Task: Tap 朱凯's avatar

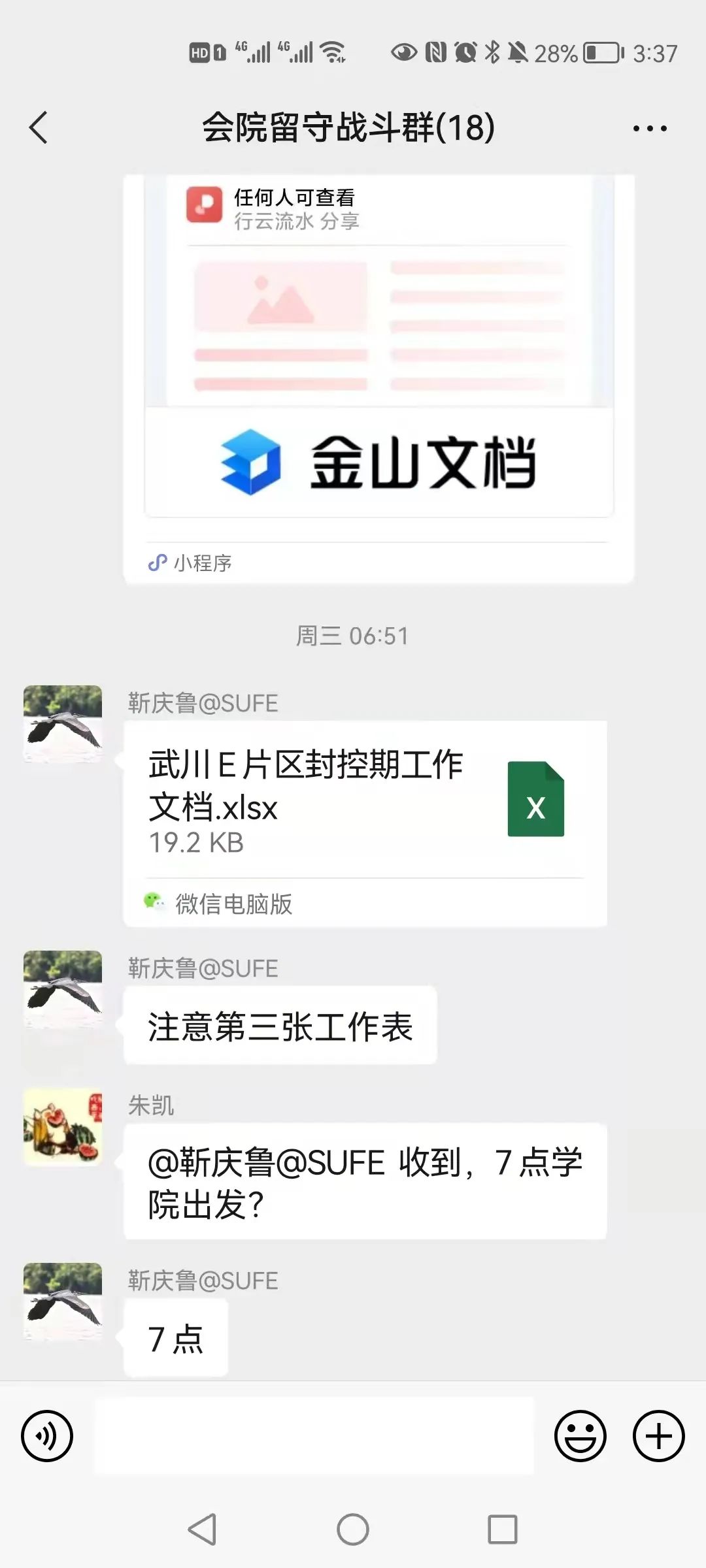Action: [x=63, y=1126]
